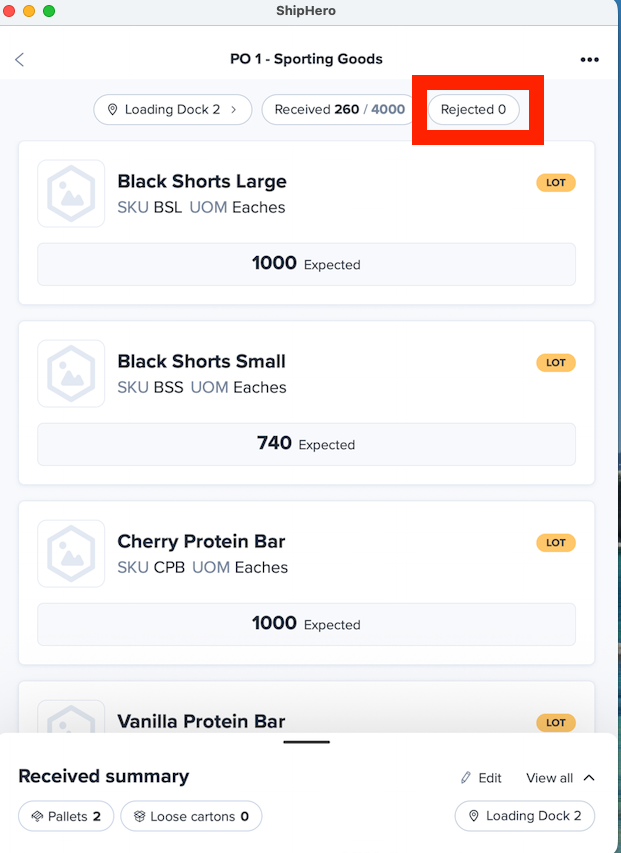The width and height of the screenshot is (621, 853).
Task: Open the three-dot overflow menu
Action: point(590,60)
